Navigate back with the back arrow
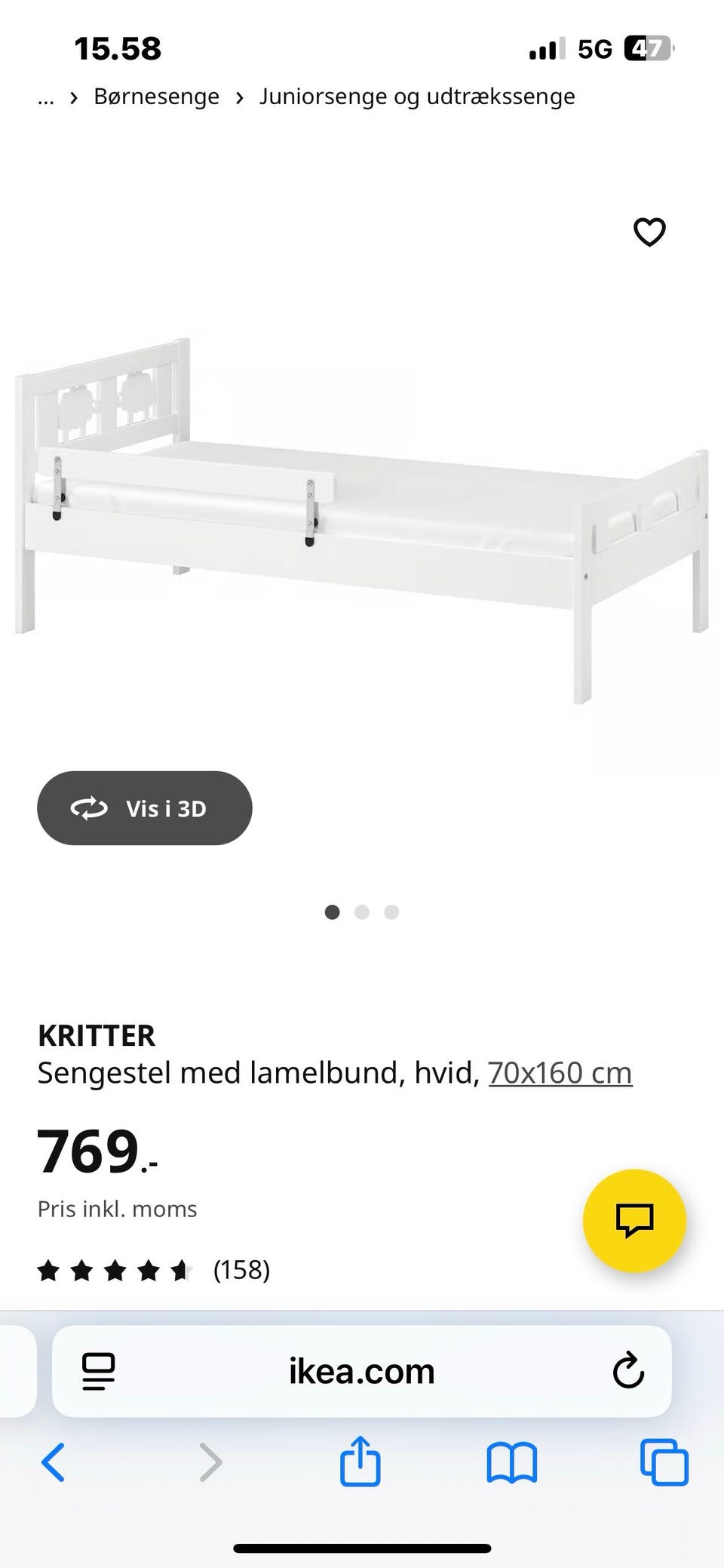Screen dimensions: 724x1568 pos(53,1462)
